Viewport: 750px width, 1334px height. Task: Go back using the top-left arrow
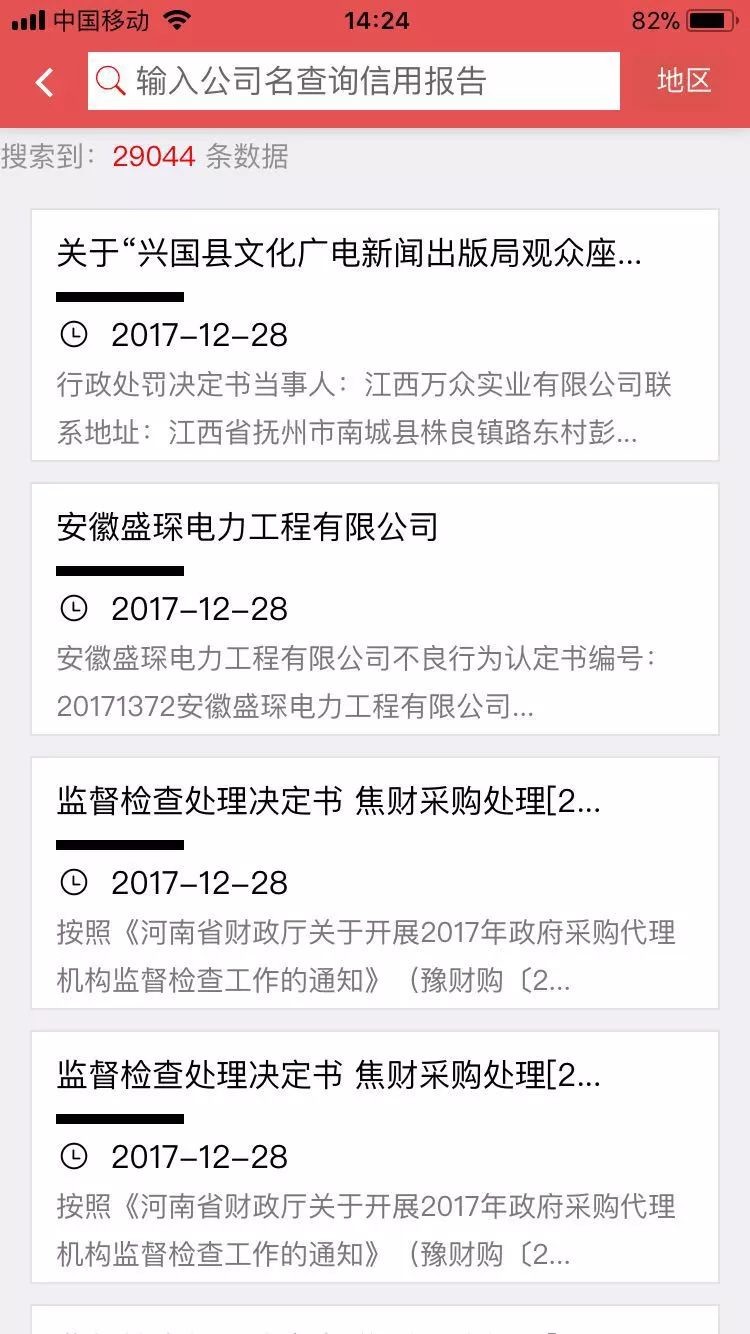45,82
